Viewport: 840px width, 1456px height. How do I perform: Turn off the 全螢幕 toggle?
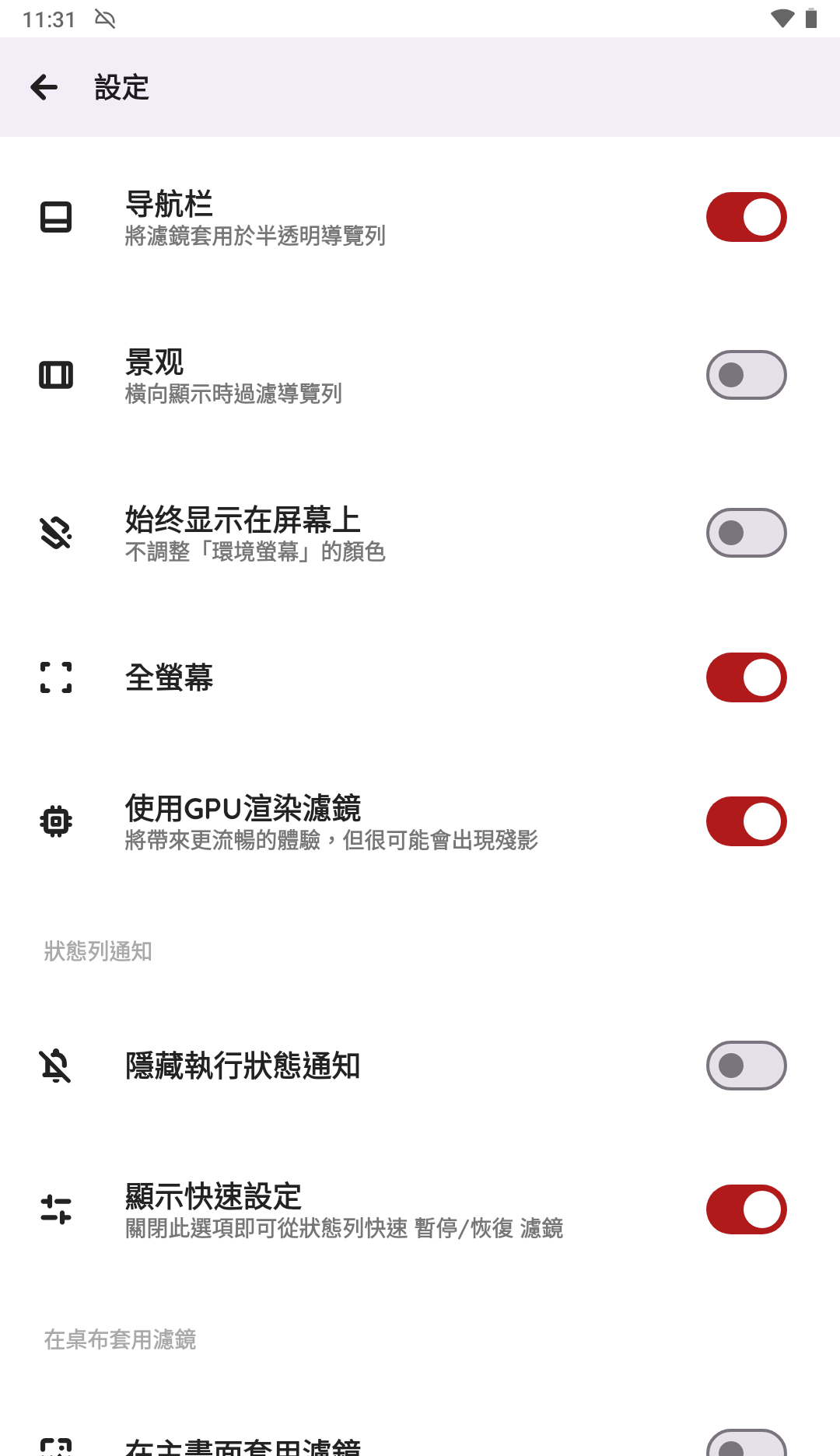point(744,677)
